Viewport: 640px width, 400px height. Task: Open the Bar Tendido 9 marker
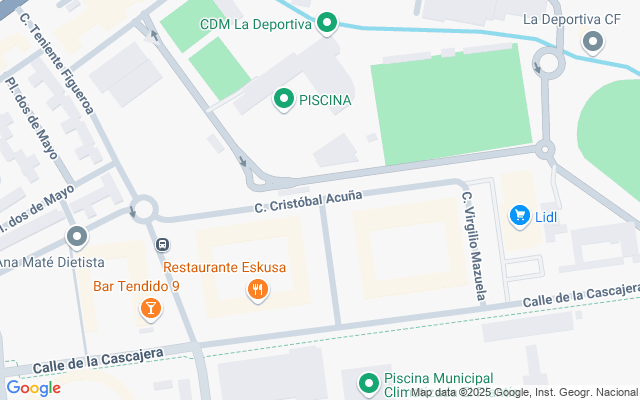(150, 308)
